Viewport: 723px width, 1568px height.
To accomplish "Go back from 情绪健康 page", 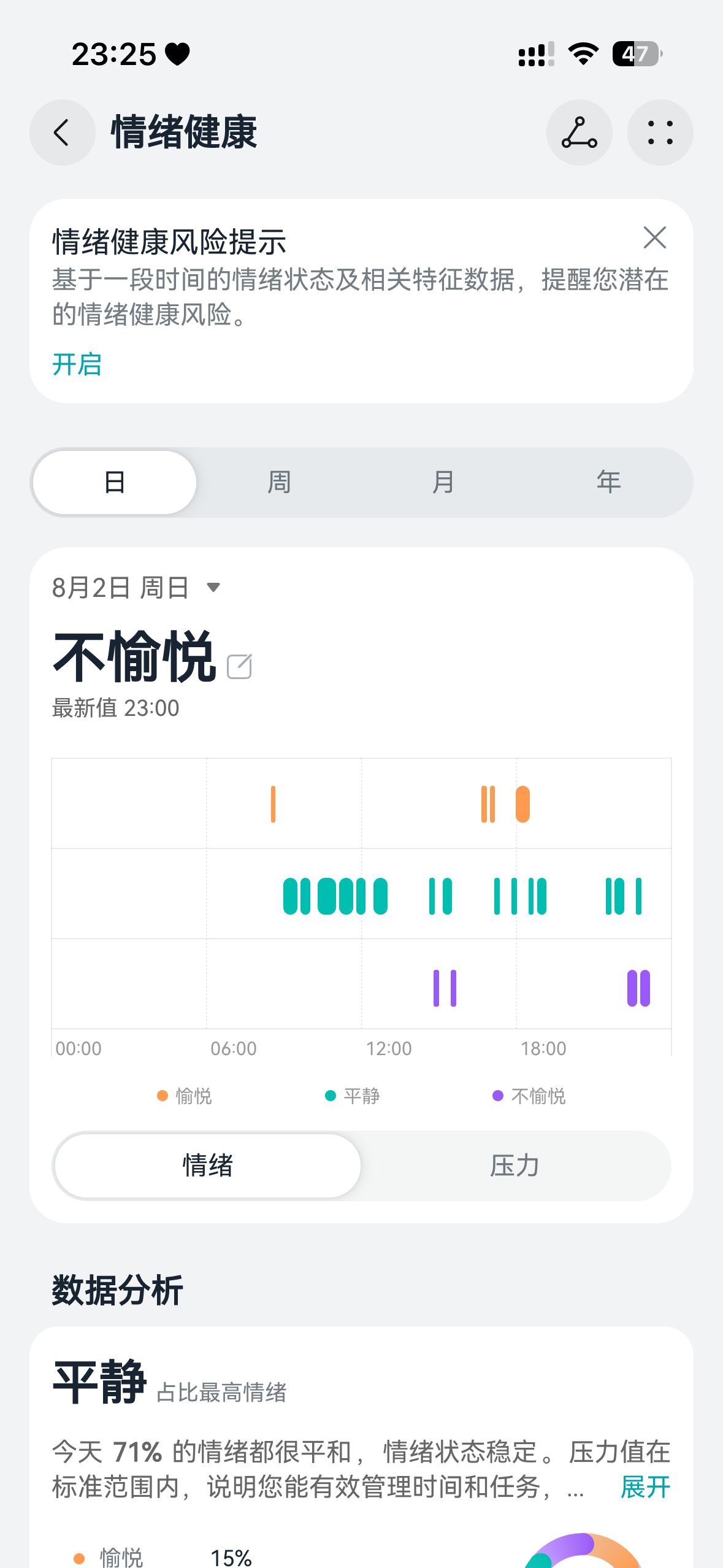I will (x=62, y=133).
